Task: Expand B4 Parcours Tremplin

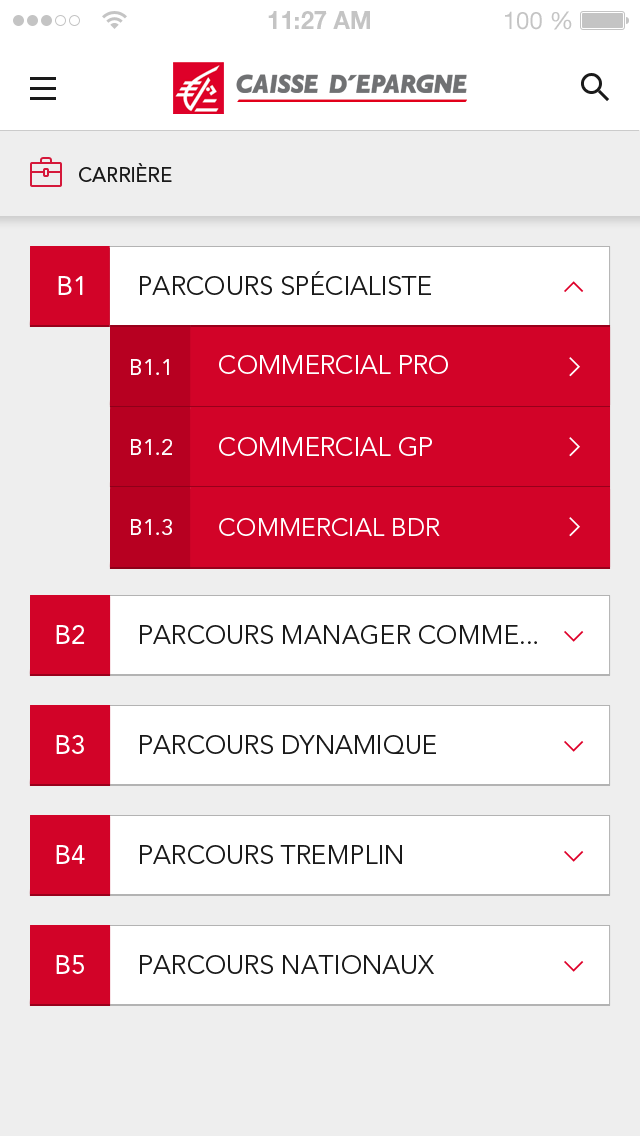Action: (x=320, y=856)
